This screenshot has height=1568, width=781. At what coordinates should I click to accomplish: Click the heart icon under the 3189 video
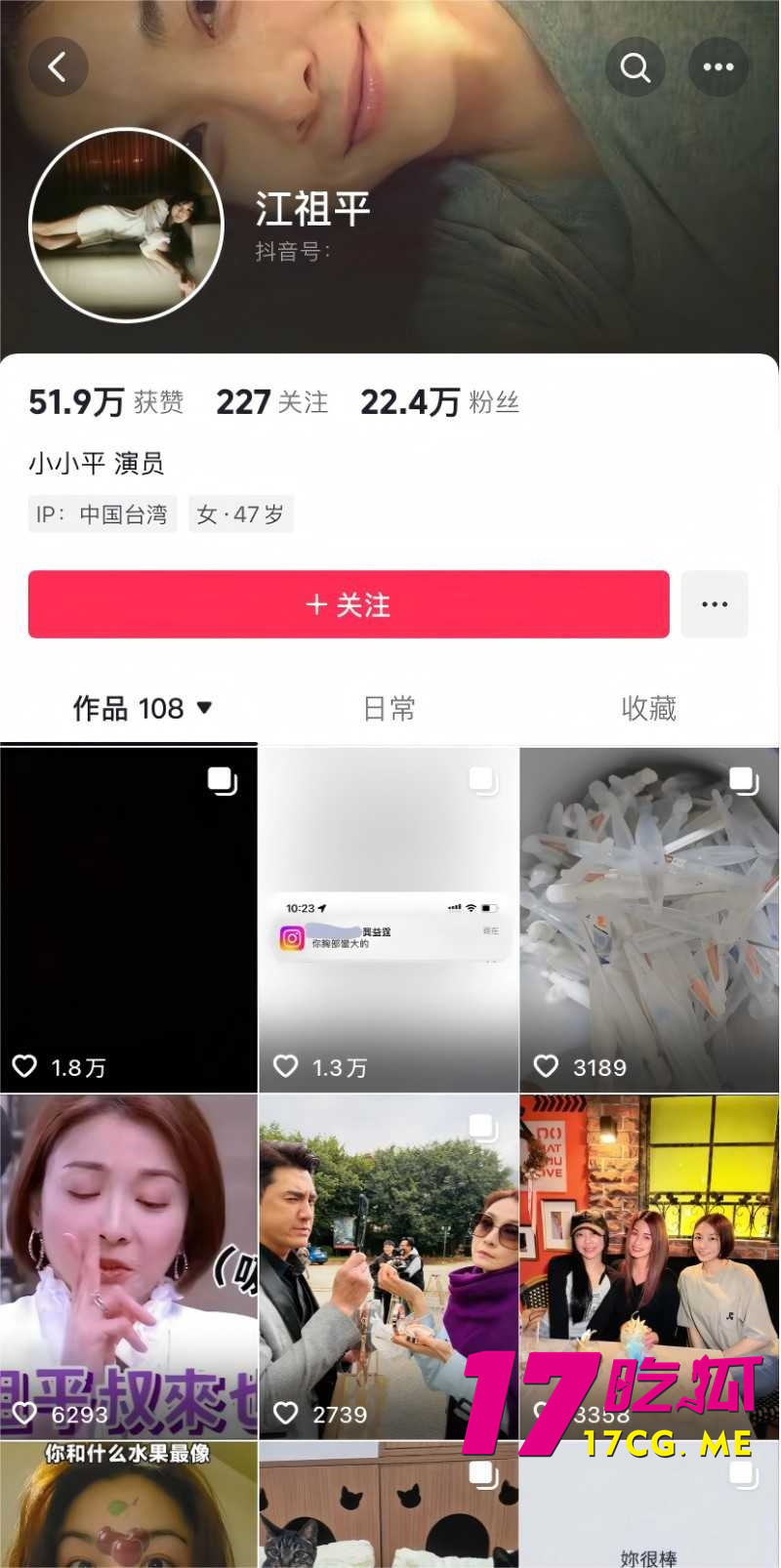tap(546, 1066)
